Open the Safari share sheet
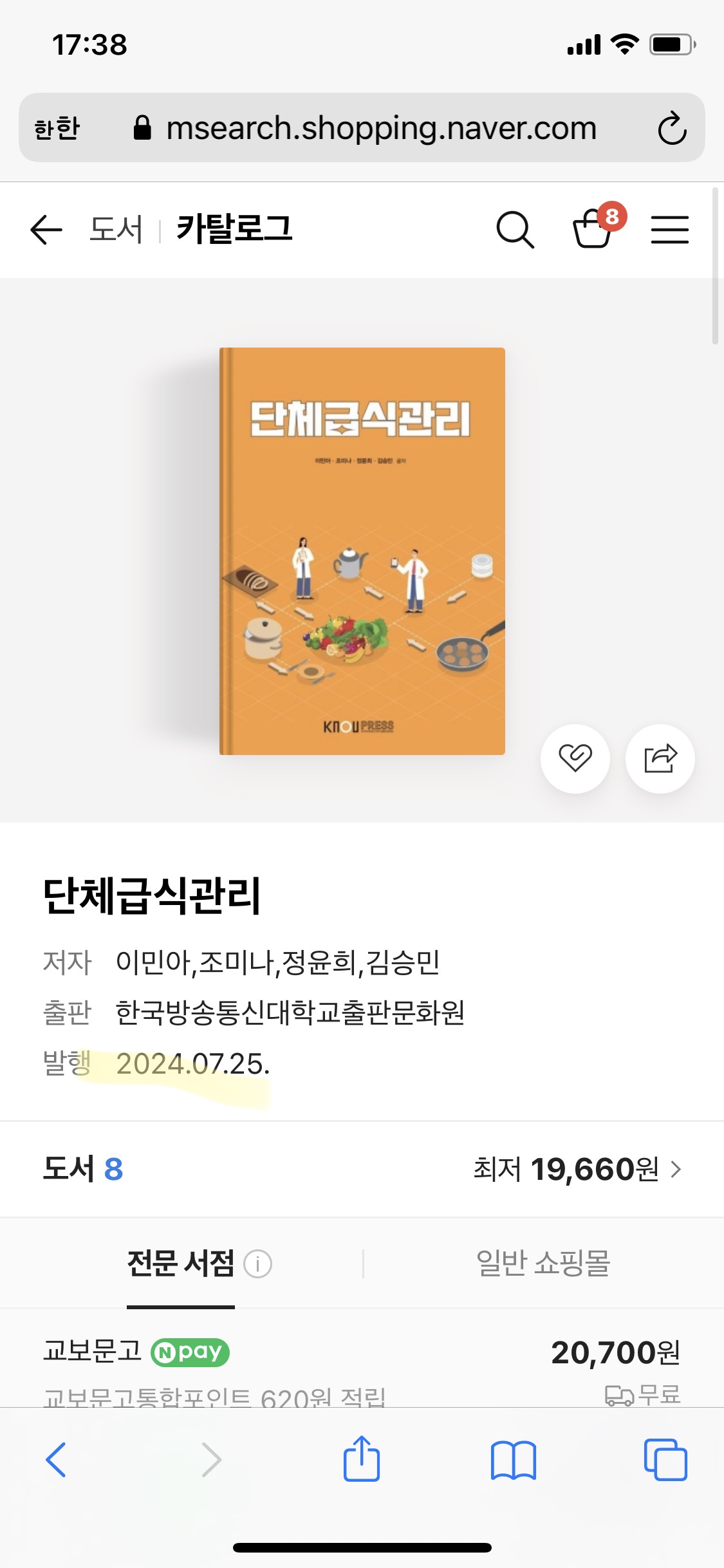This screenshot has height=1568, width=724. [362, 1460]
